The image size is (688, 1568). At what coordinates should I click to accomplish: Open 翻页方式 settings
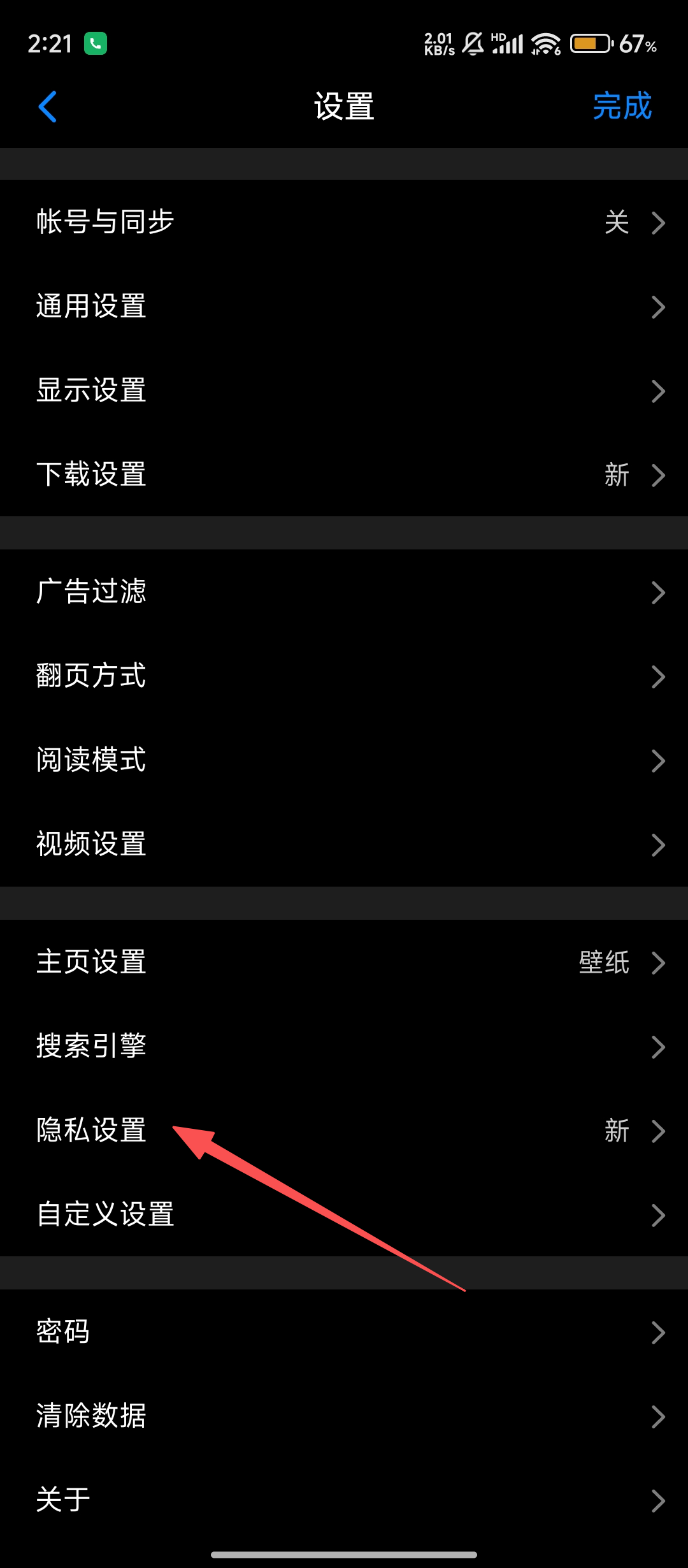click(x=344, y=676)
